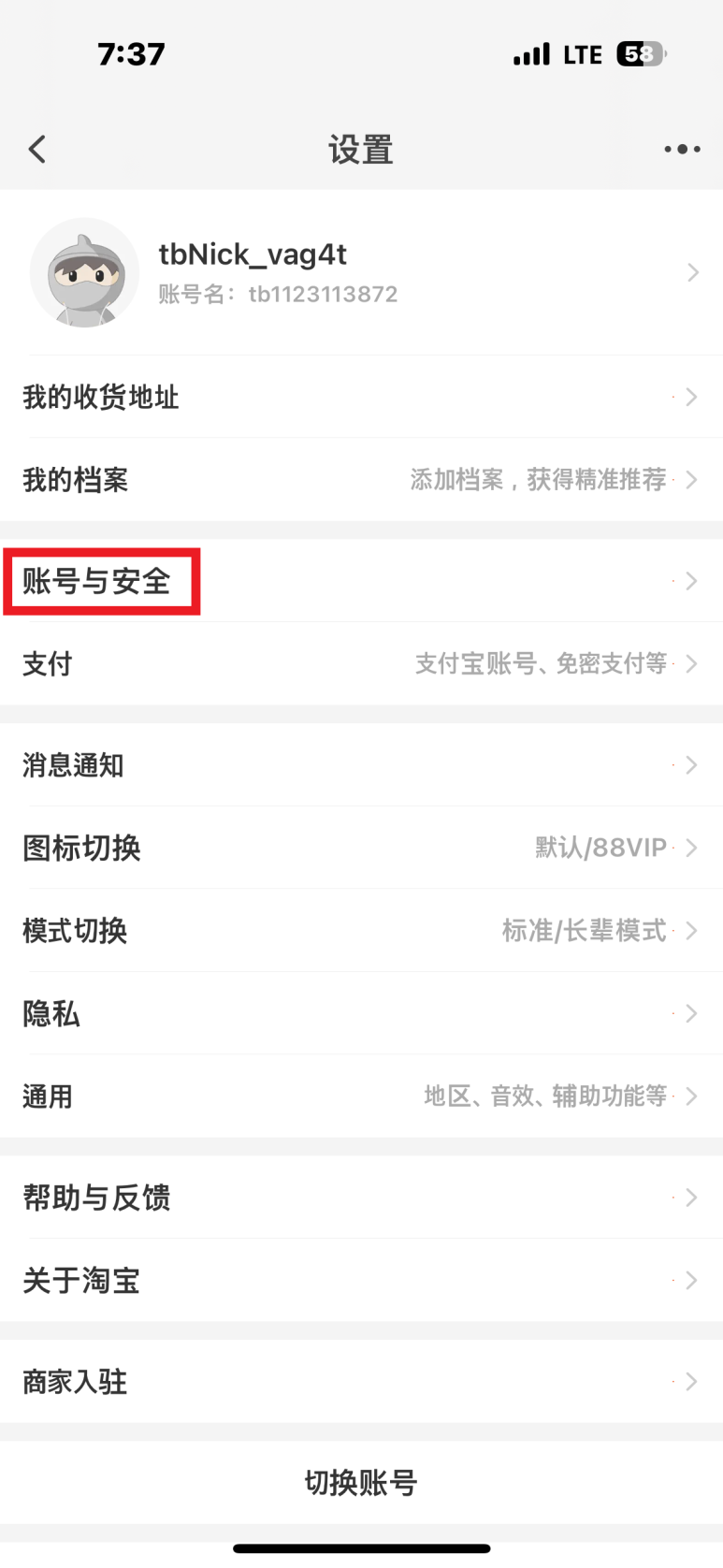Open 关于淘宝
The height and width of the screenshot is (1568, 723).
coord(361,1280)
